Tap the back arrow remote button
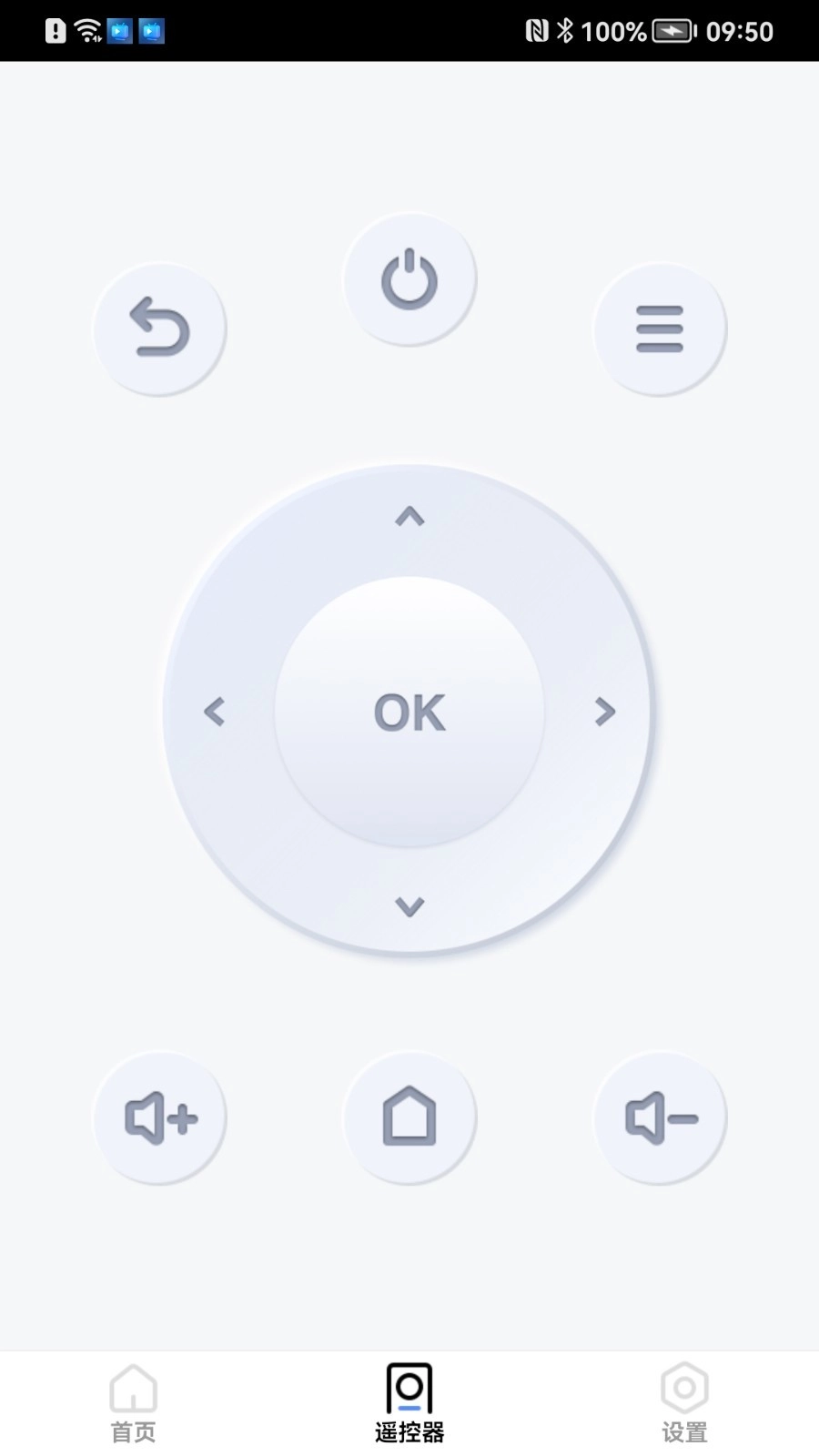Screen dimensions: 819x1456 pos(160,329)
